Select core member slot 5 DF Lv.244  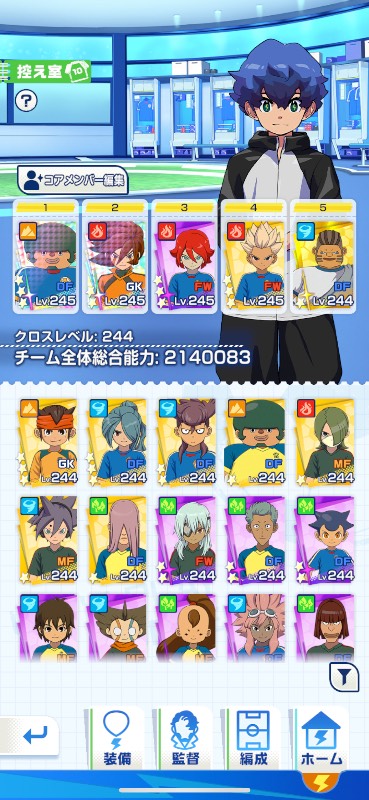[323, 256]
